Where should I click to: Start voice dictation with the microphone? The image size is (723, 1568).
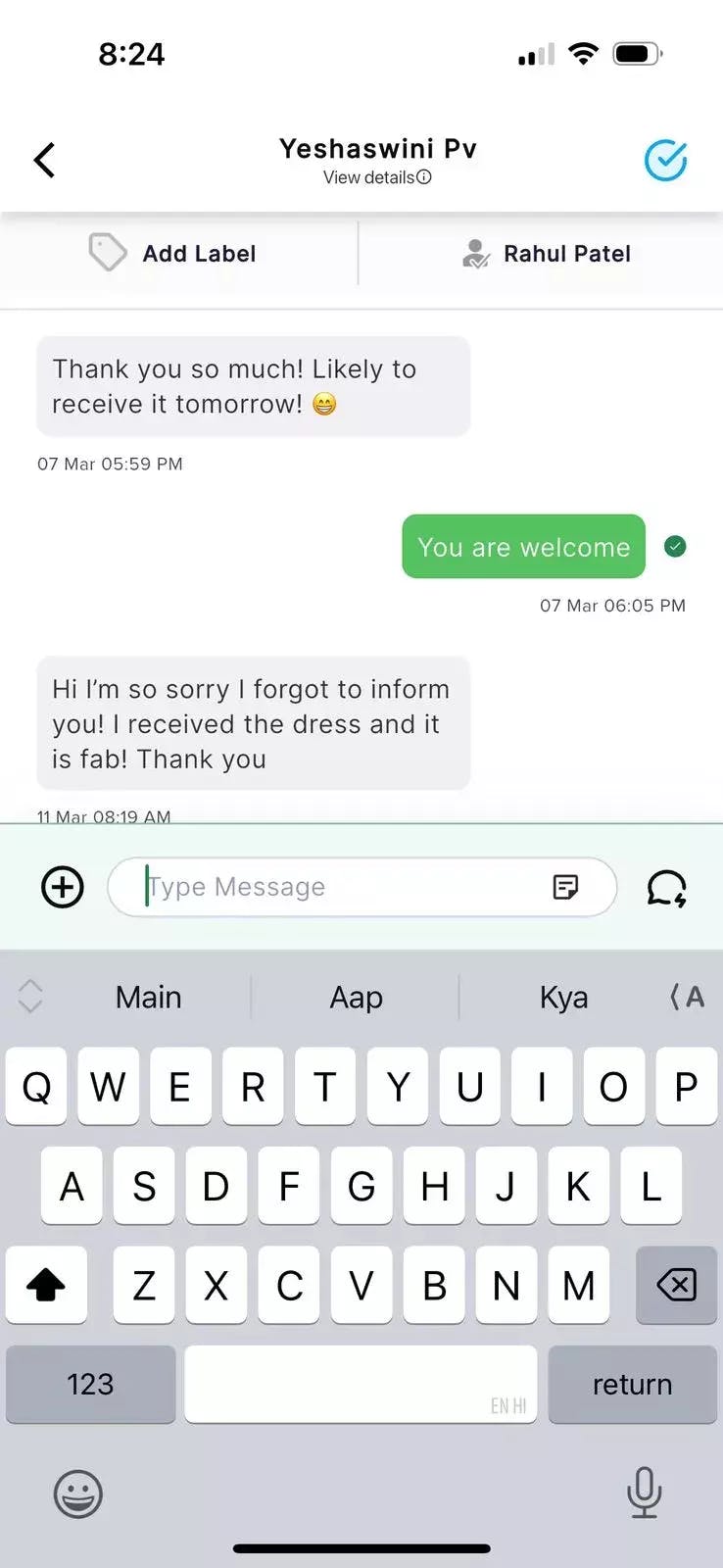coord(644,1492)
